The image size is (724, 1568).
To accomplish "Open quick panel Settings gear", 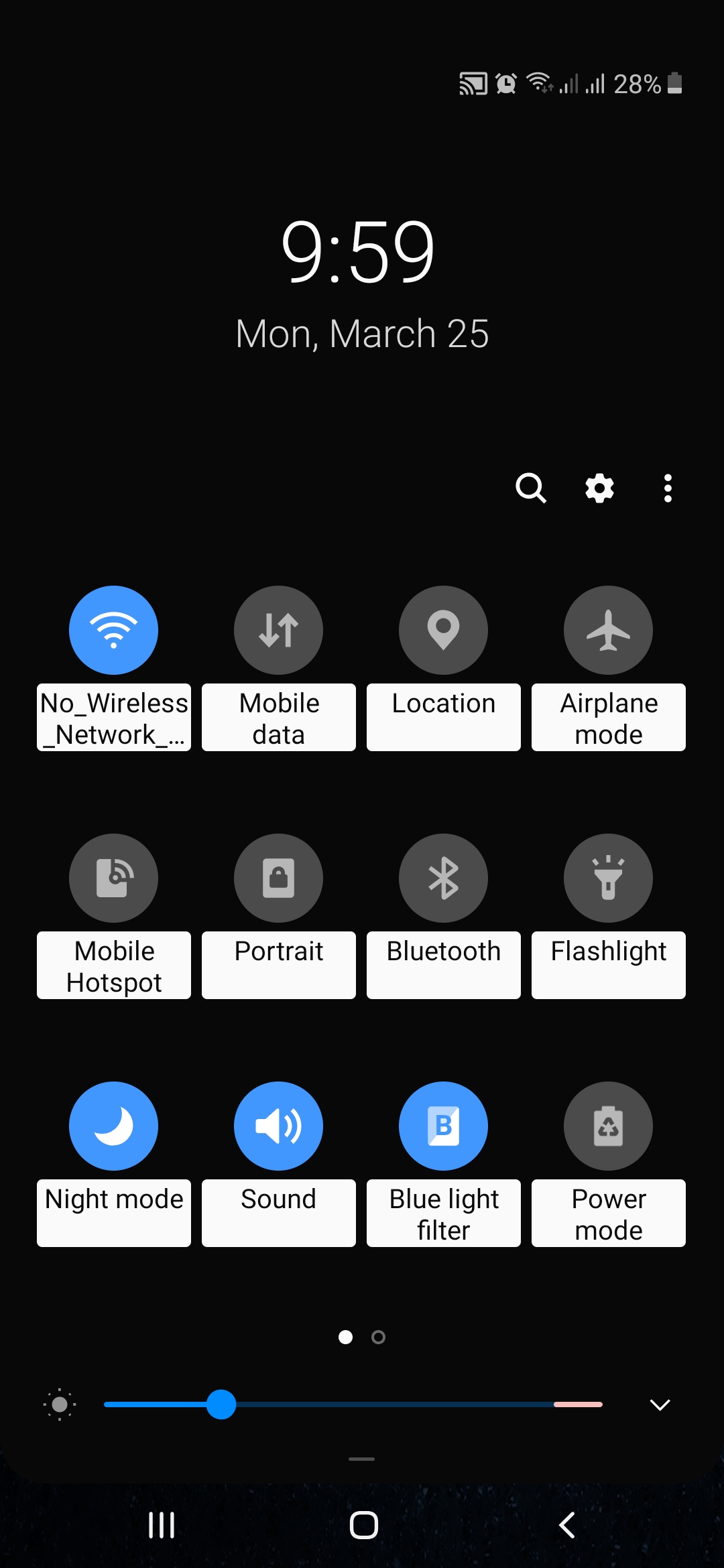I will pos(599,488).
